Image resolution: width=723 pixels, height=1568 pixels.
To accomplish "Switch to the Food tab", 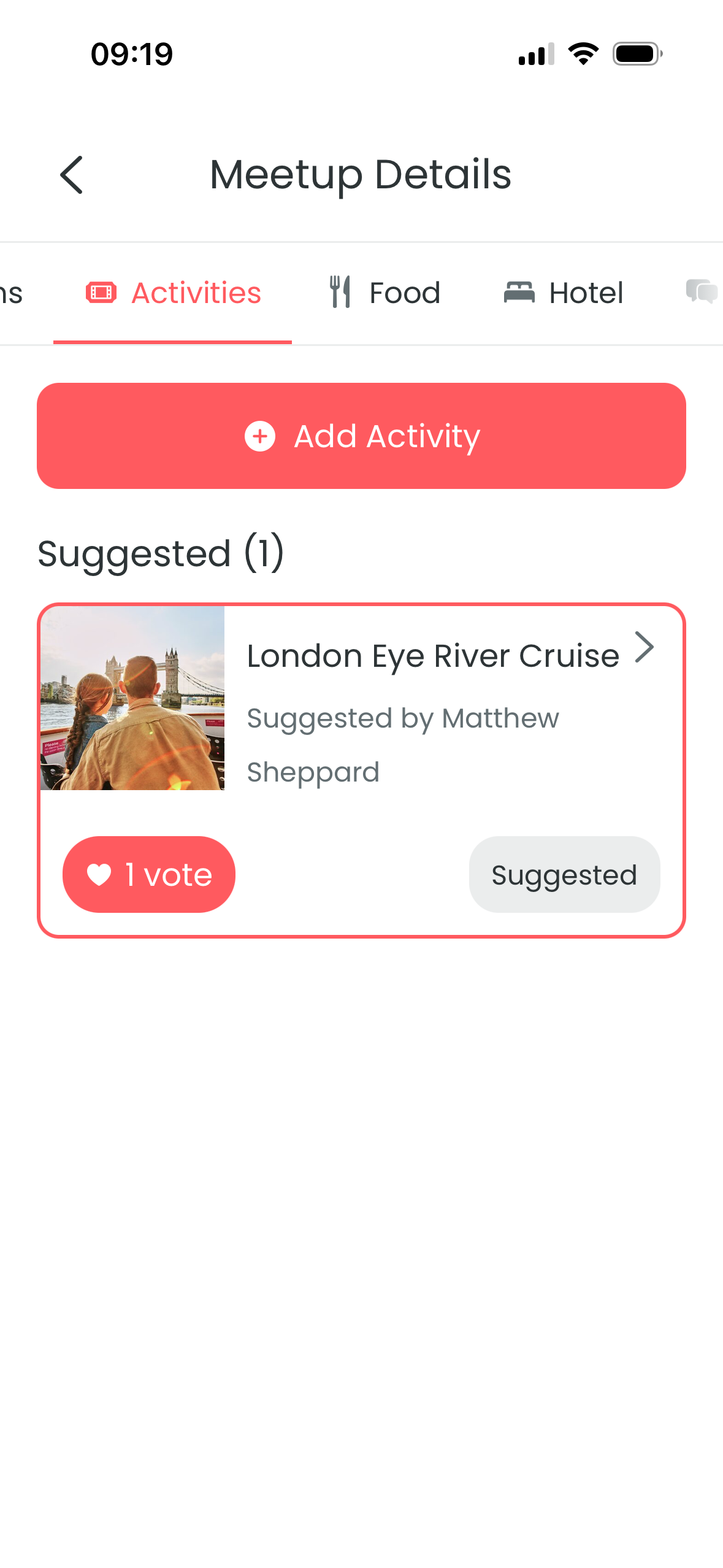I will 385,293.
